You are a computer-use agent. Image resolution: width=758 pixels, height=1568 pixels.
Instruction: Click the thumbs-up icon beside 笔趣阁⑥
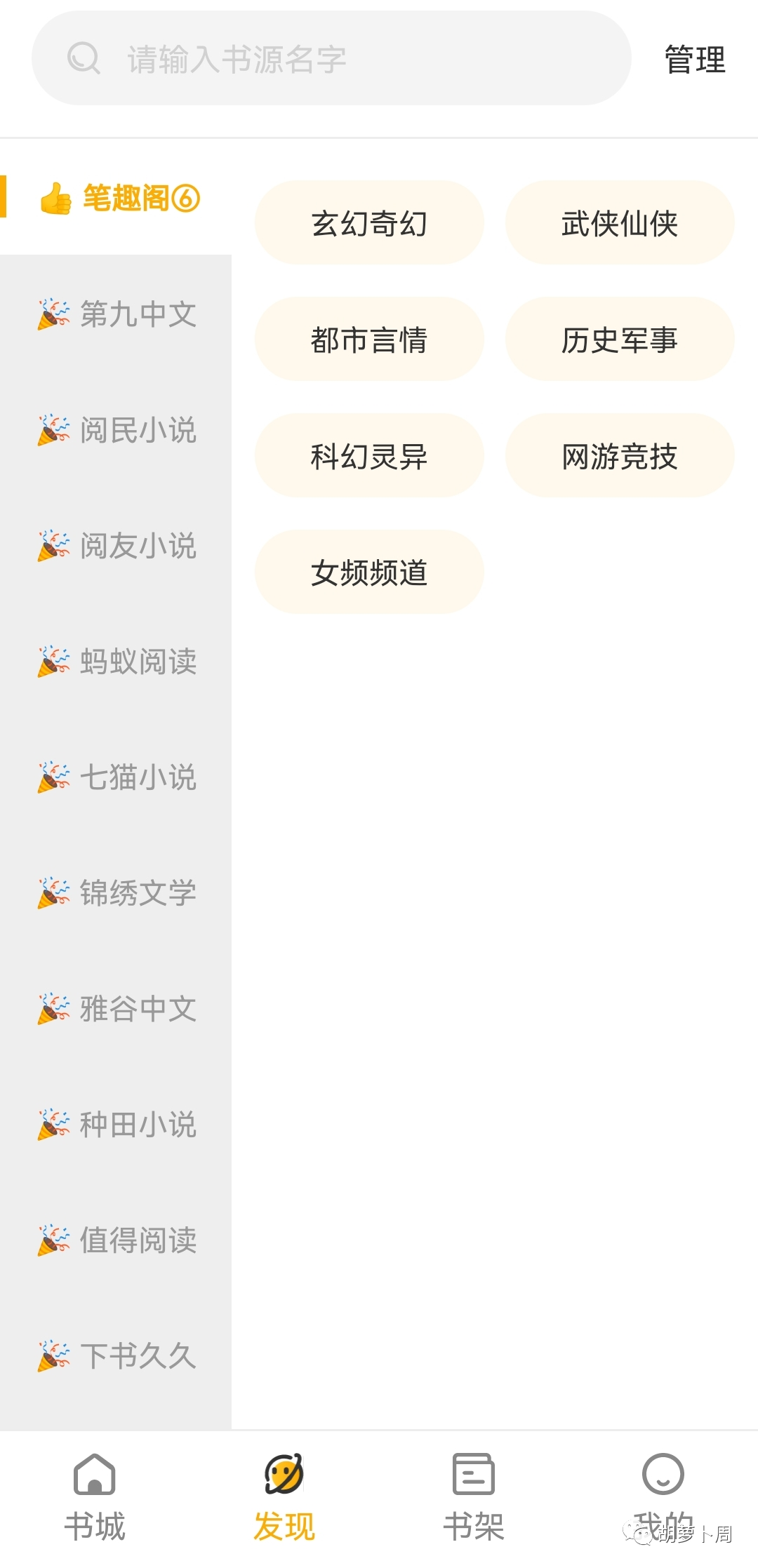click(55, 199)
